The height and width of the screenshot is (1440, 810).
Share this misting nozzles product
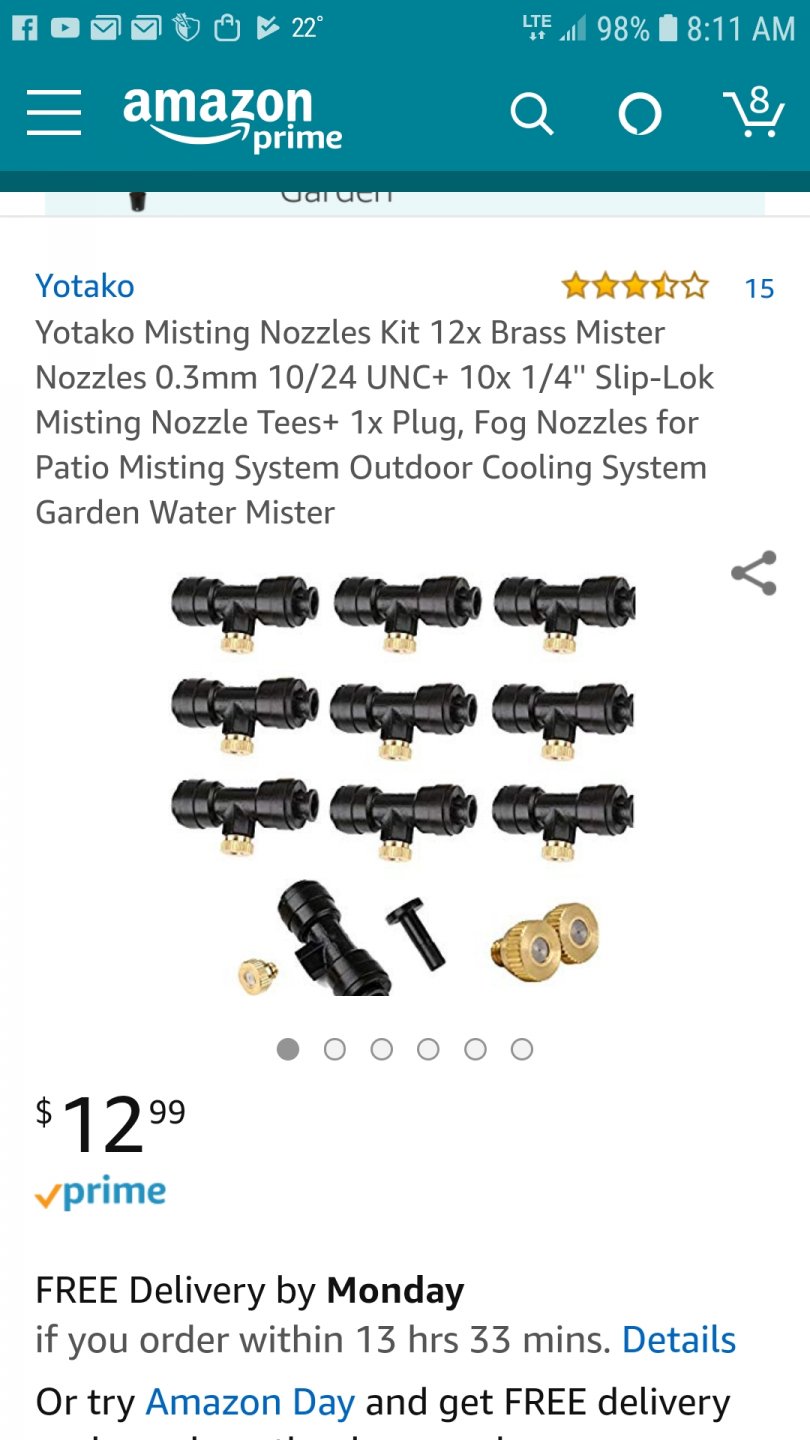(x=753, y=573)
